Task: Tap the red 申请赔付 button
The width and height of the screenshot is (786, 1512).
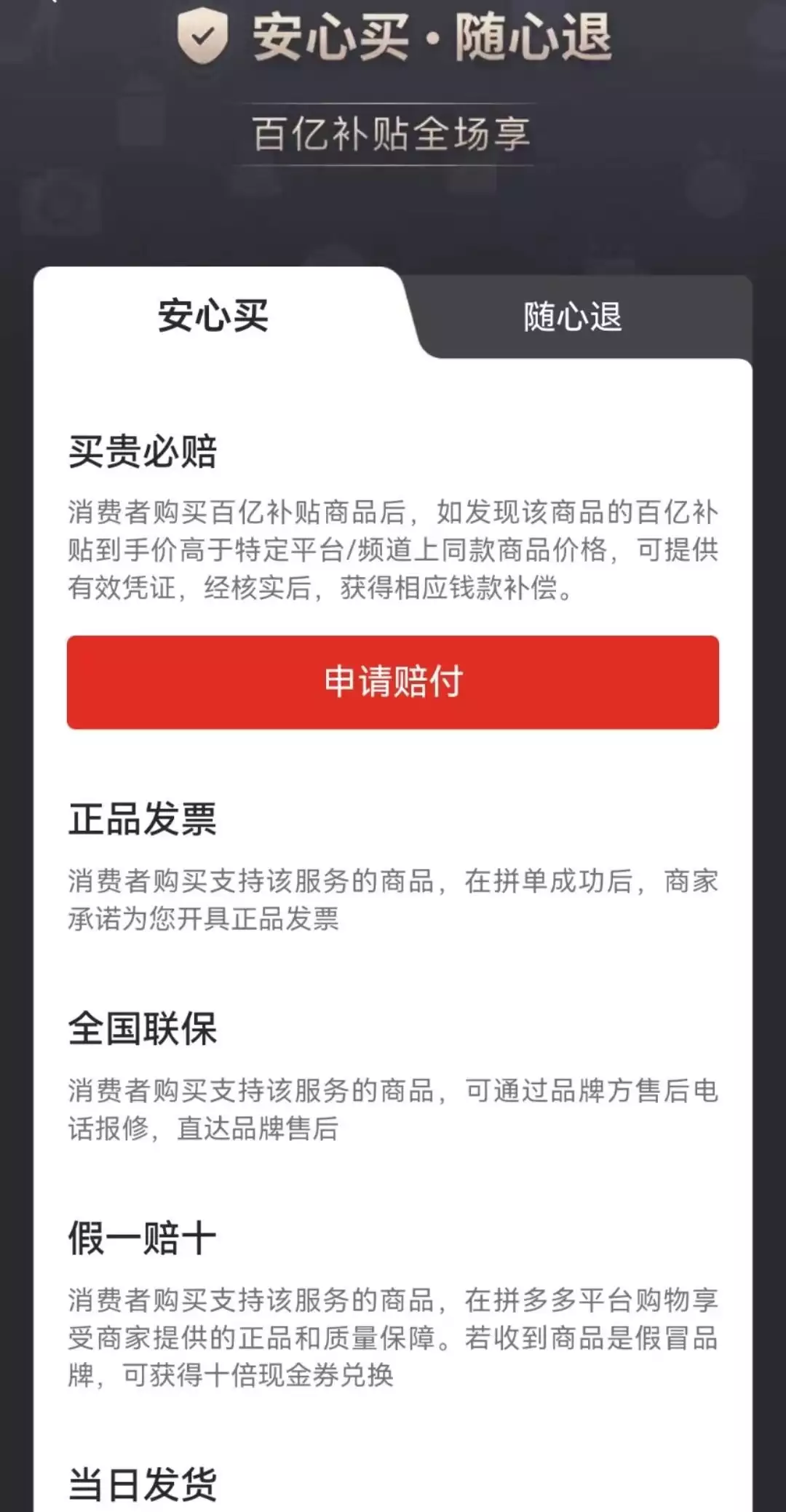Action: (393, 682)
